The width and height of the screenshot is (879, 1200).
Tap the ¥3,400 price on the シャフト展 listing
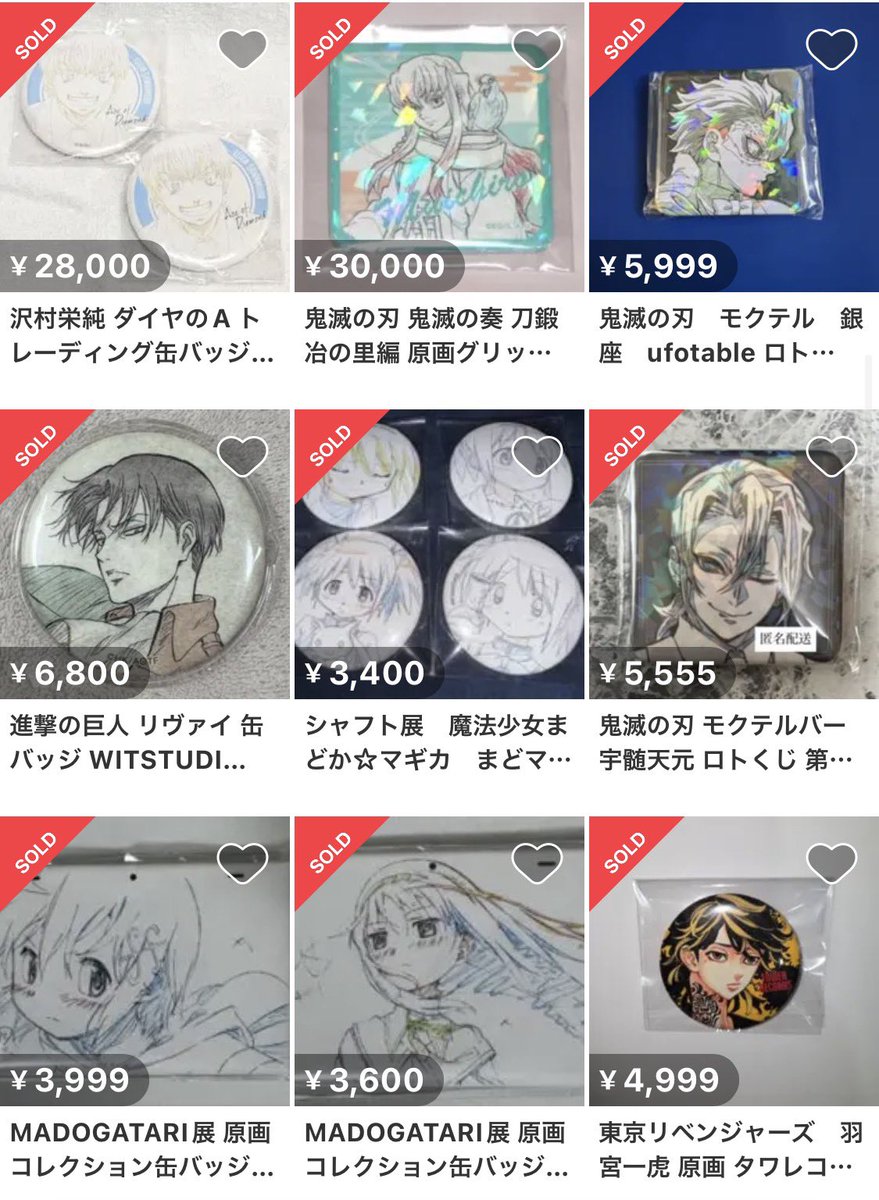pyautogui.click(x=364, y=675)
